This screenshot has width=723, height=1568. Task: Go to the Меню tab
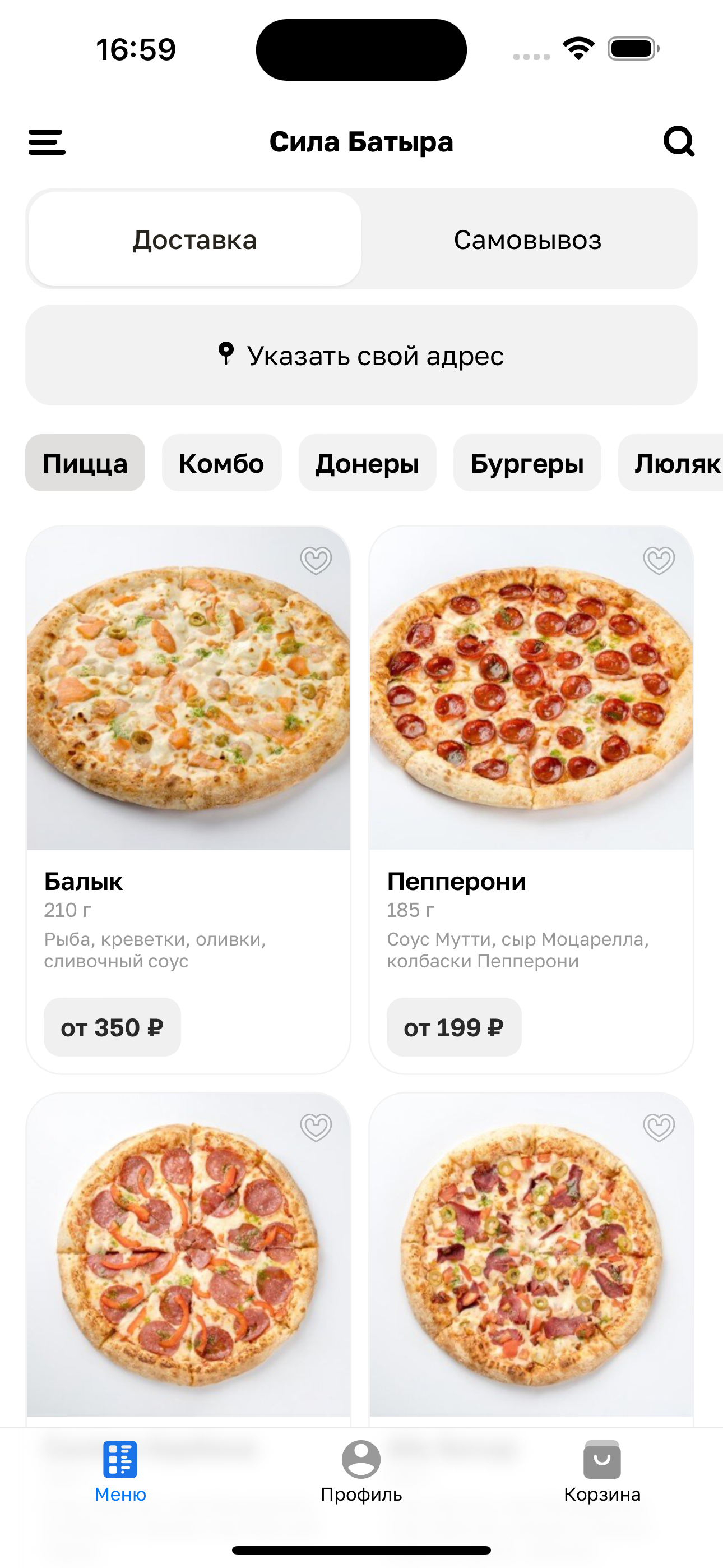click(x=121, y=1470)
